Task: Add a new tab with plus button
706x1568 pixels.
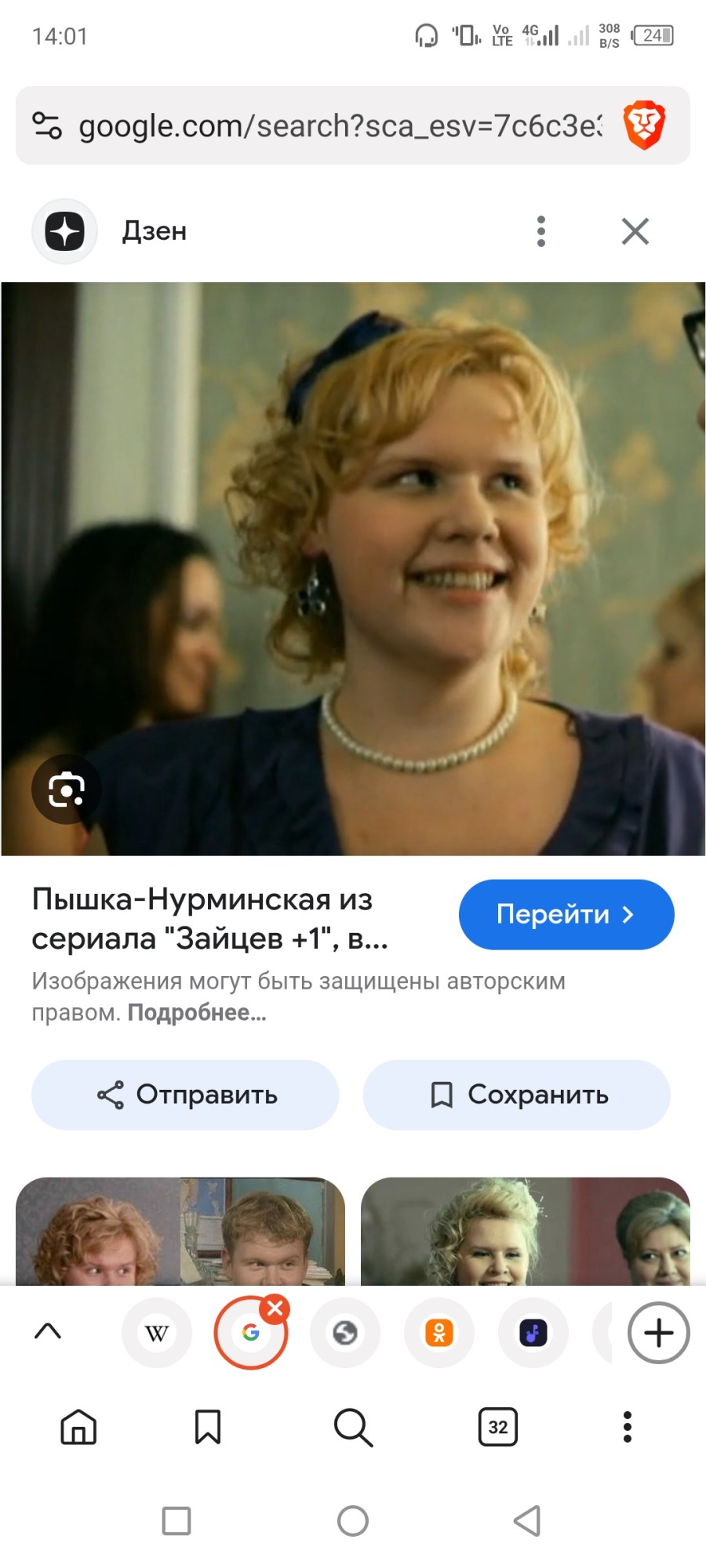Action: (x=658, y=1333)
